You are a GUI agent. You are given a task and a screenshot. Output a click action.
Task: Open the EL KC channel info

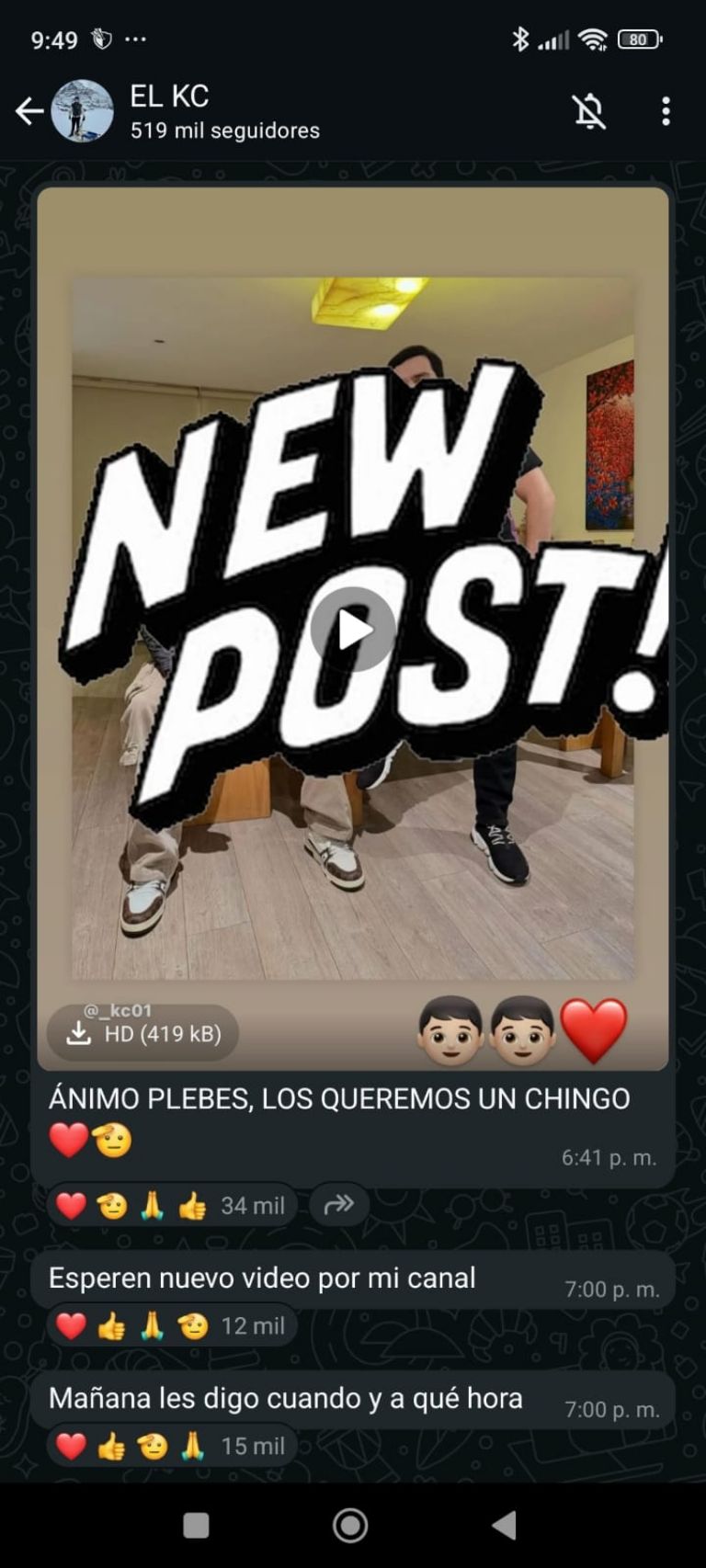point(224,112)
